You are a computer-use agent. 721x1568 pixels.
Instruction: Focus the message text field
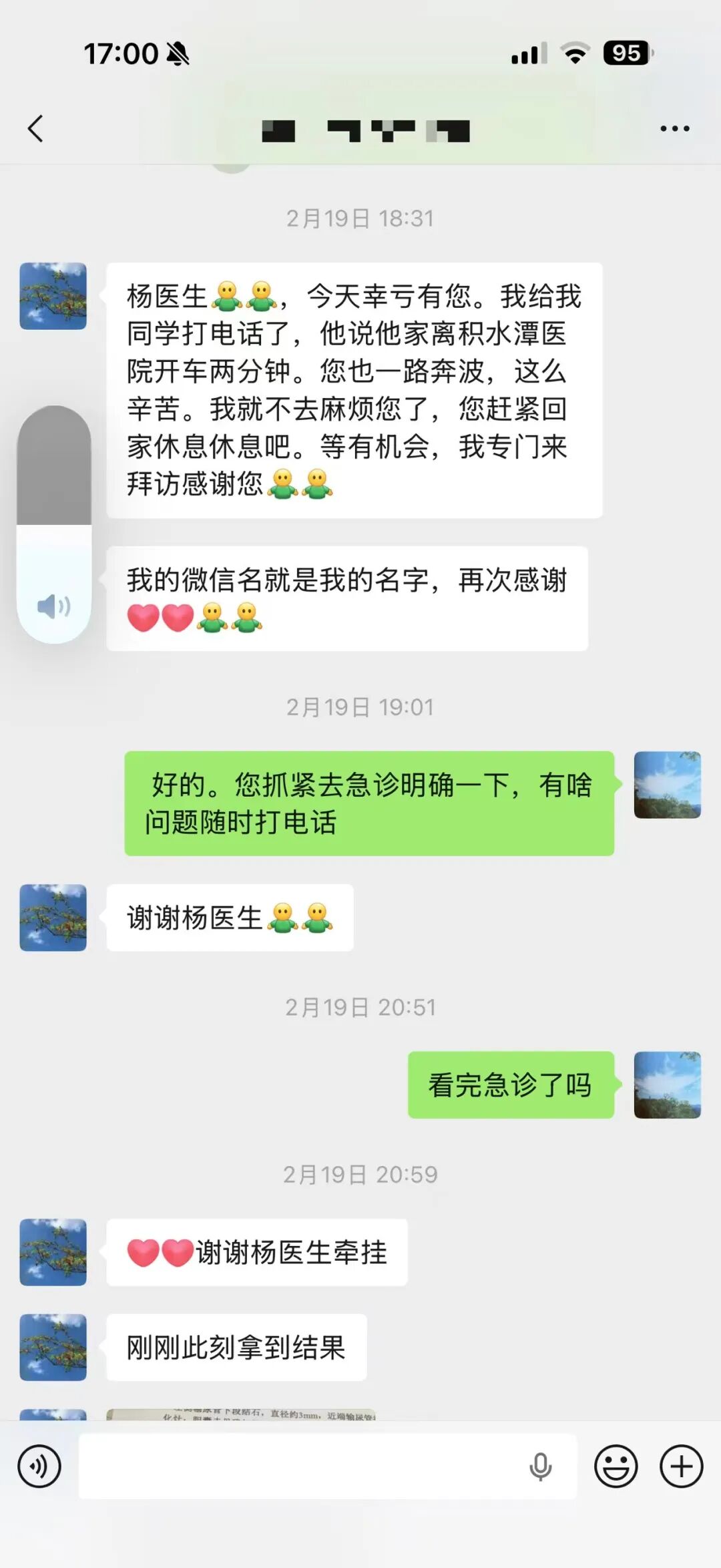tap(300, 1466)
